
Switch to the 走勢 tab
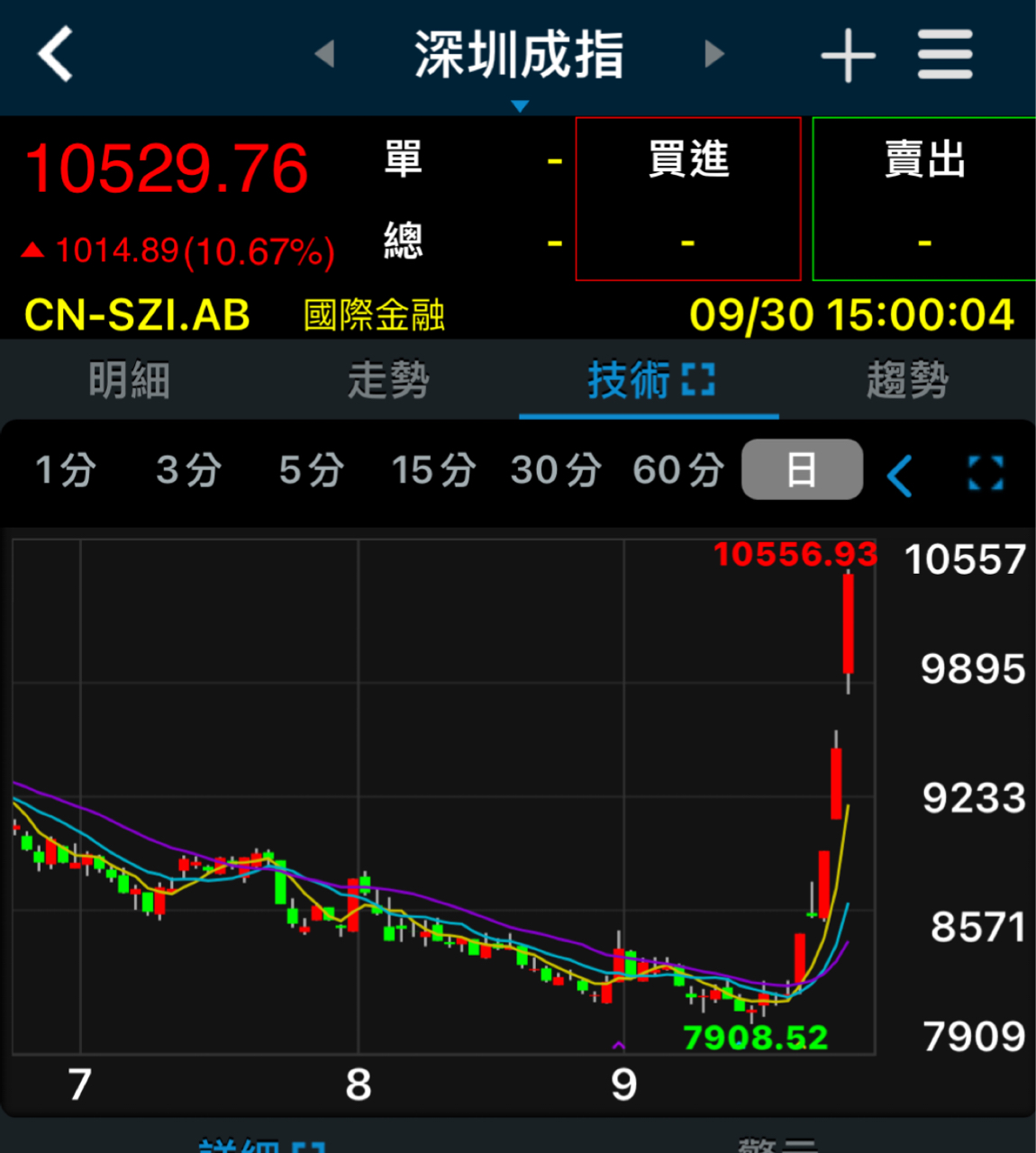pyautogui.click(x=388, y=380)
